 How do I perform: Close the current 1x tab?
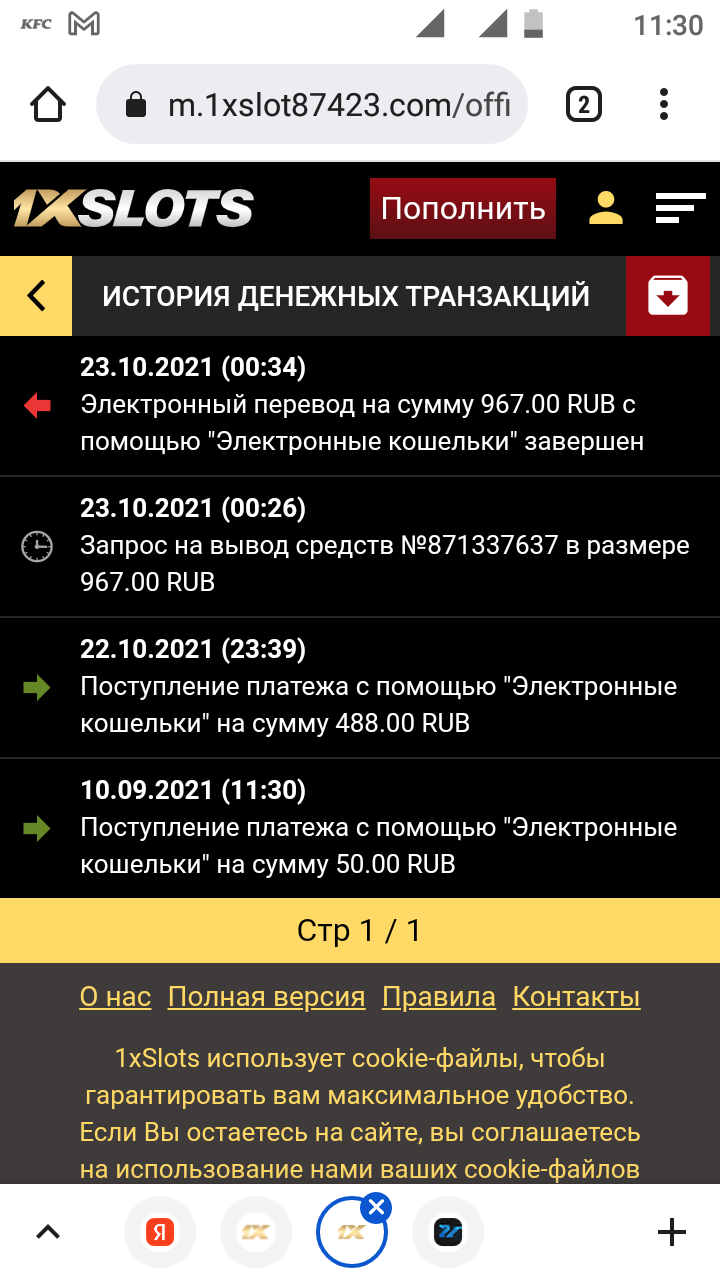pos(376,1209)
